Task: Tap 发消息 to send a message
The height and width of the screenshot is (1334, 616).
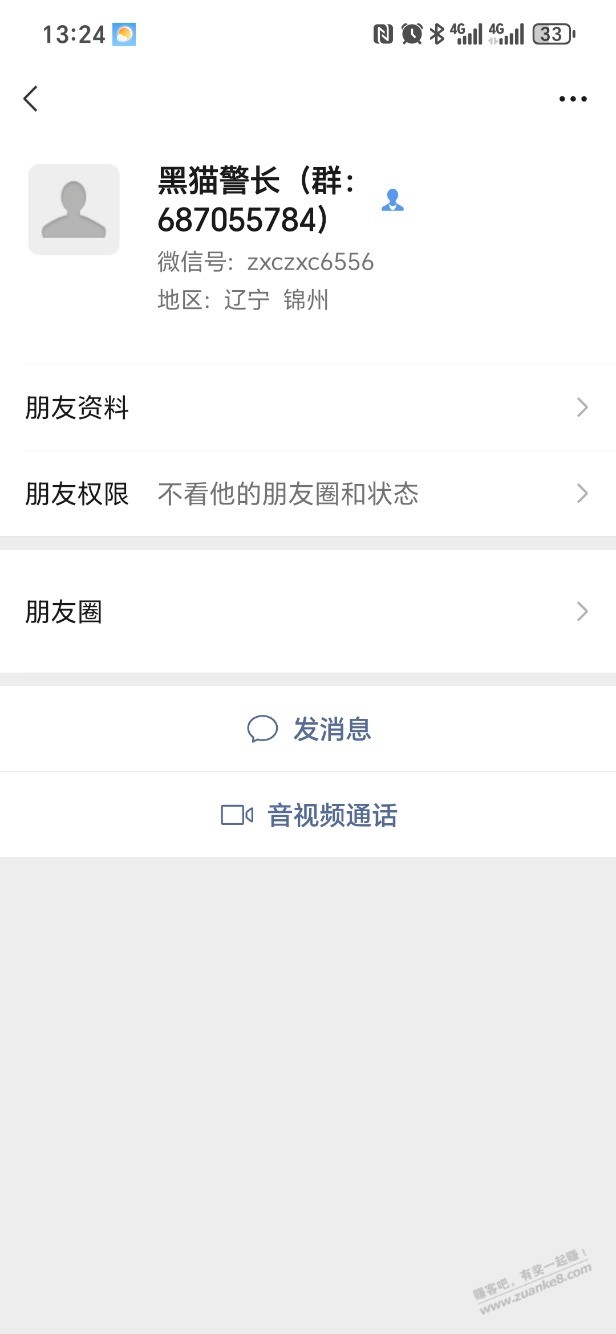Action: [308, 729]
